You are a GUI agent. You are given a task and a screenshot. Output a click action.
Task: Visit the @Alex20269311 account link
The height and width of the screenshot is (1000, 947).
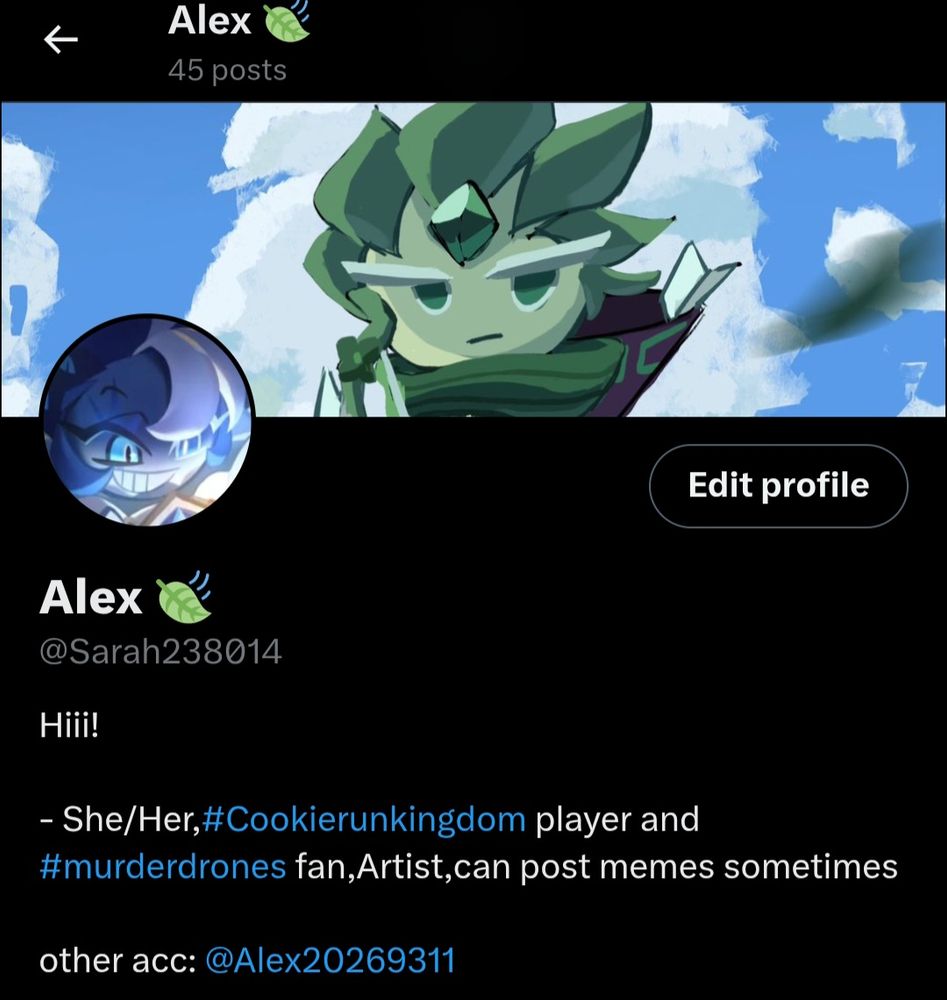[x=330, y=961]
